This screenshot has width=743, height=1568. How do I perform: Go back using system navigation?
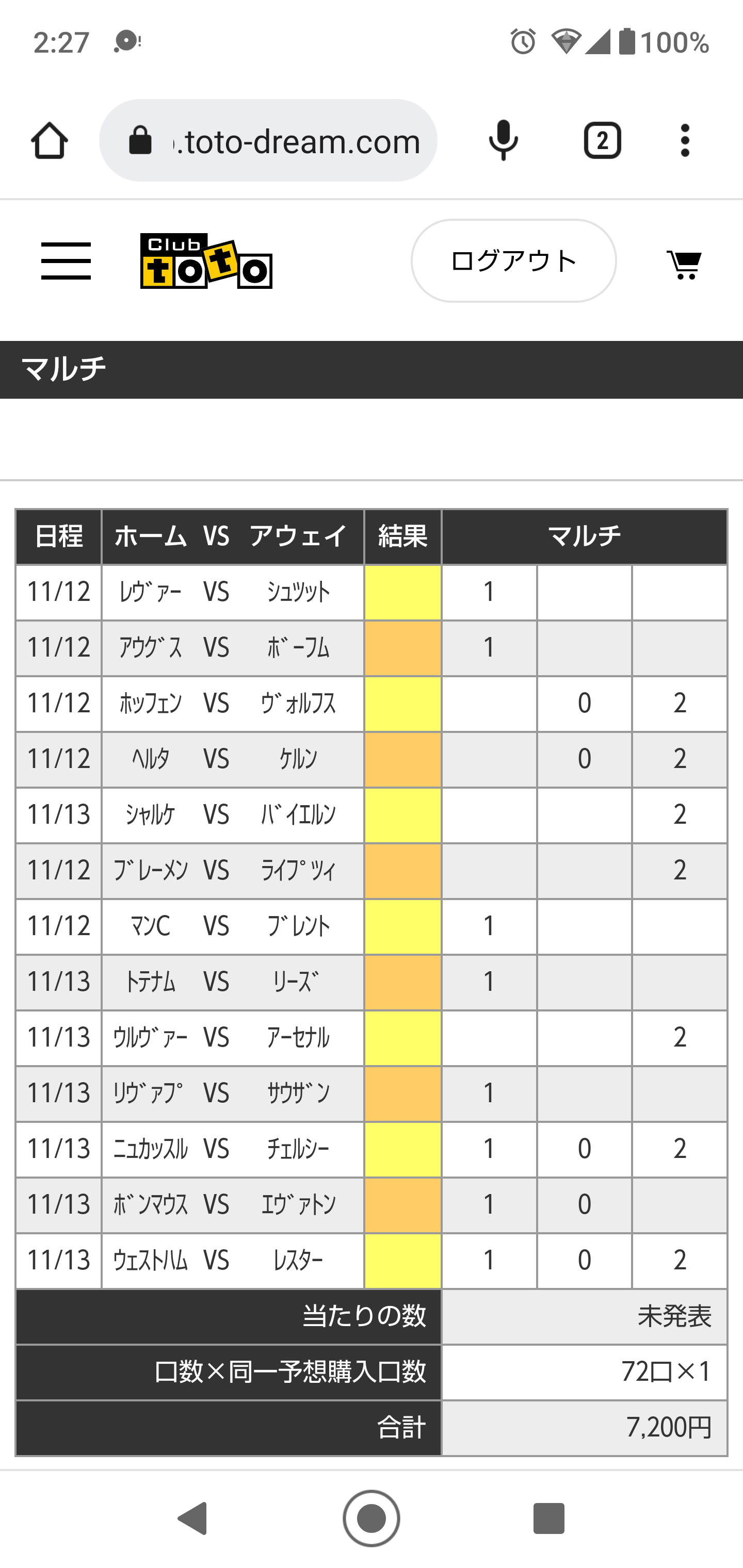pyautogui.click(x=193, y=1518)
